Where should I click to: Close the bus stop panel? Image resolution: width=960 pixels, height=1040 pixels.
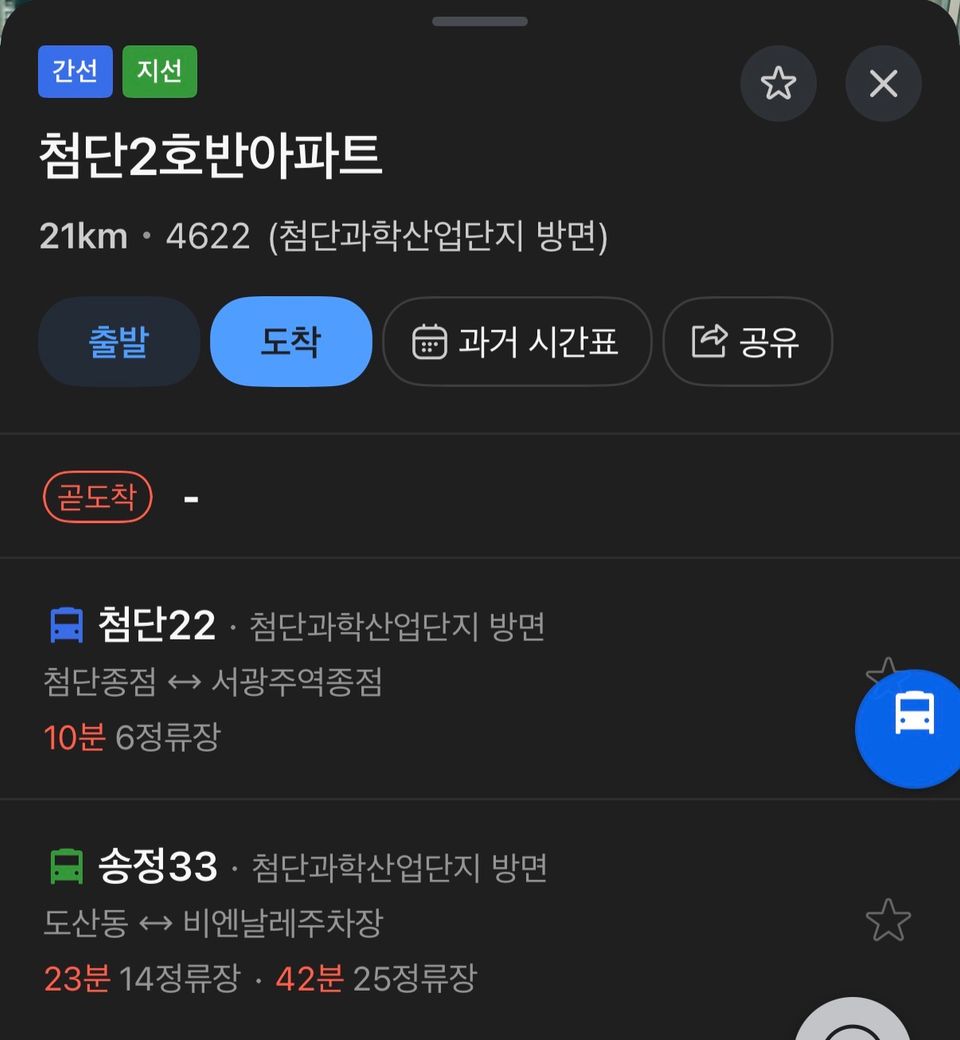click(883, 84)
